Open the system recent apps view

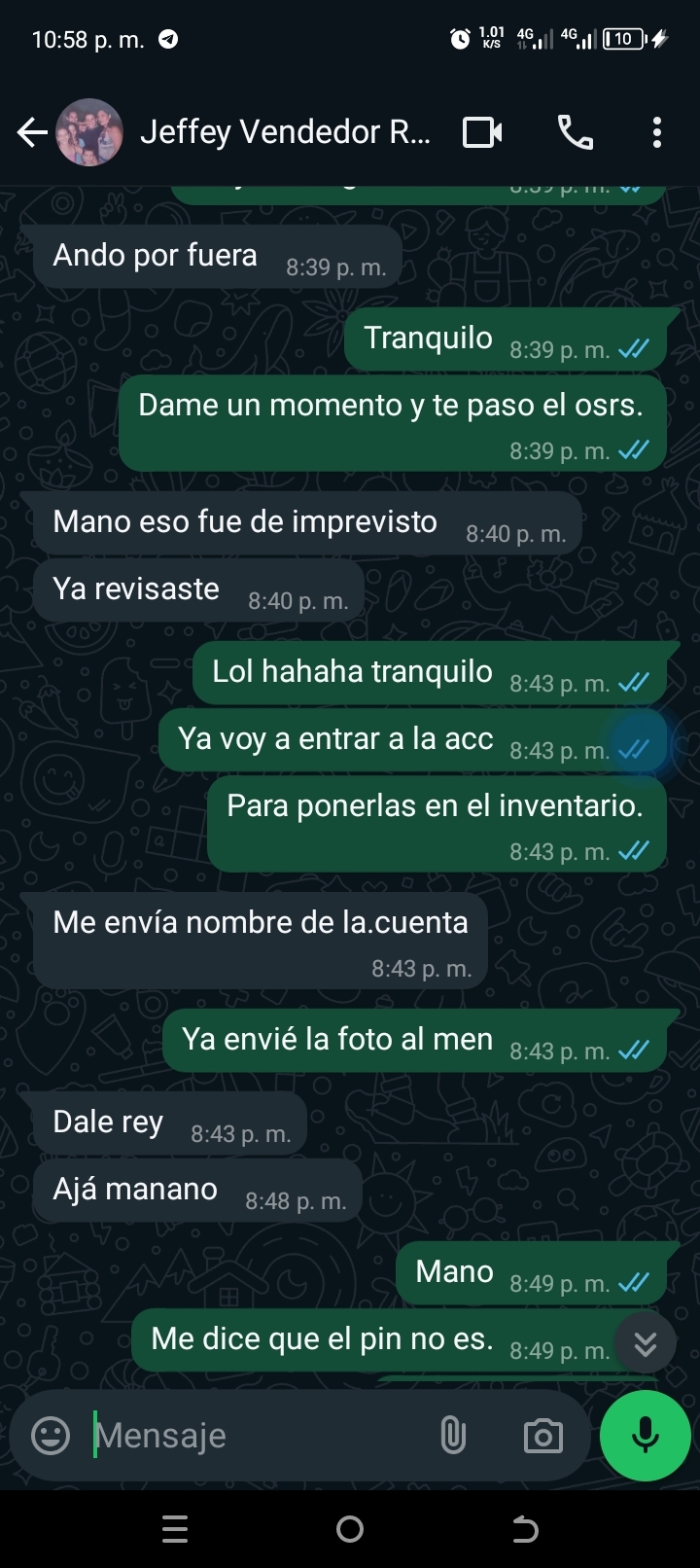tap(175, 1529)
